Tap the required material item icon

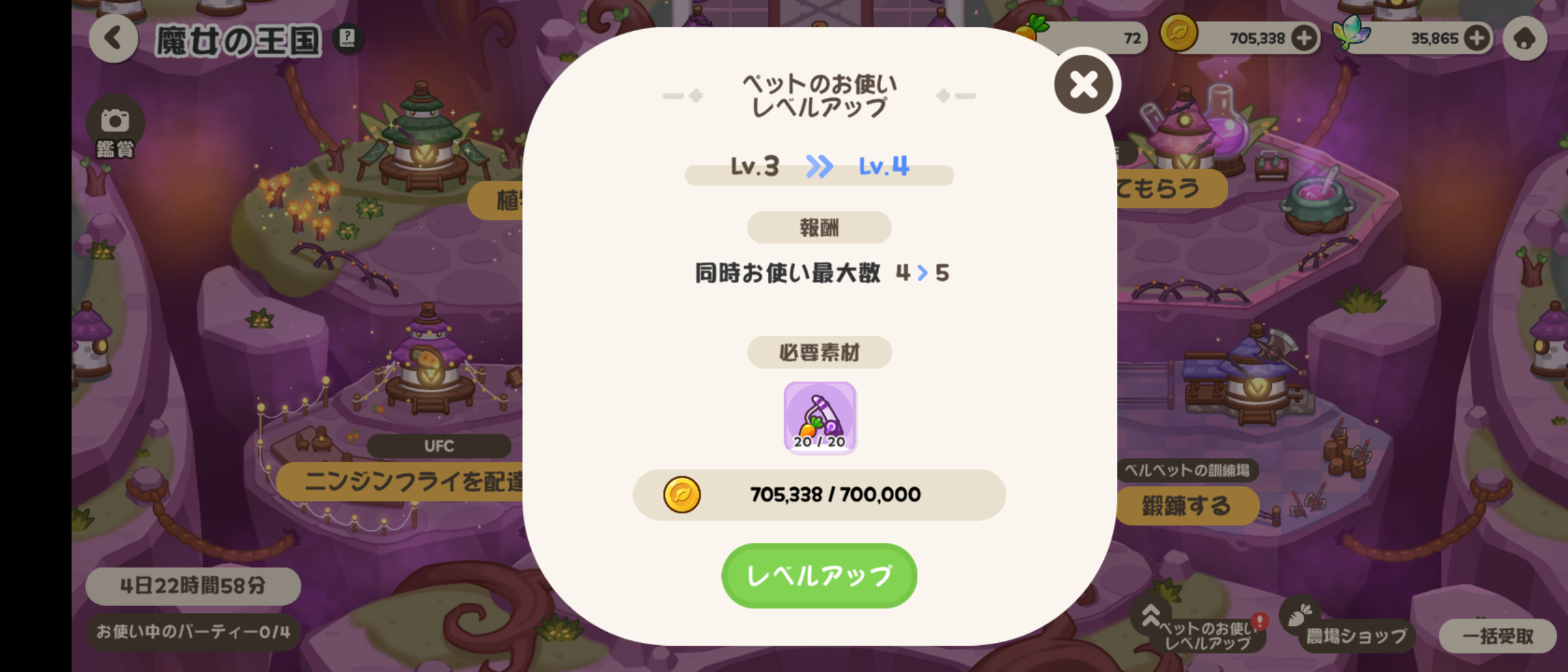click(x=819, y=418)
